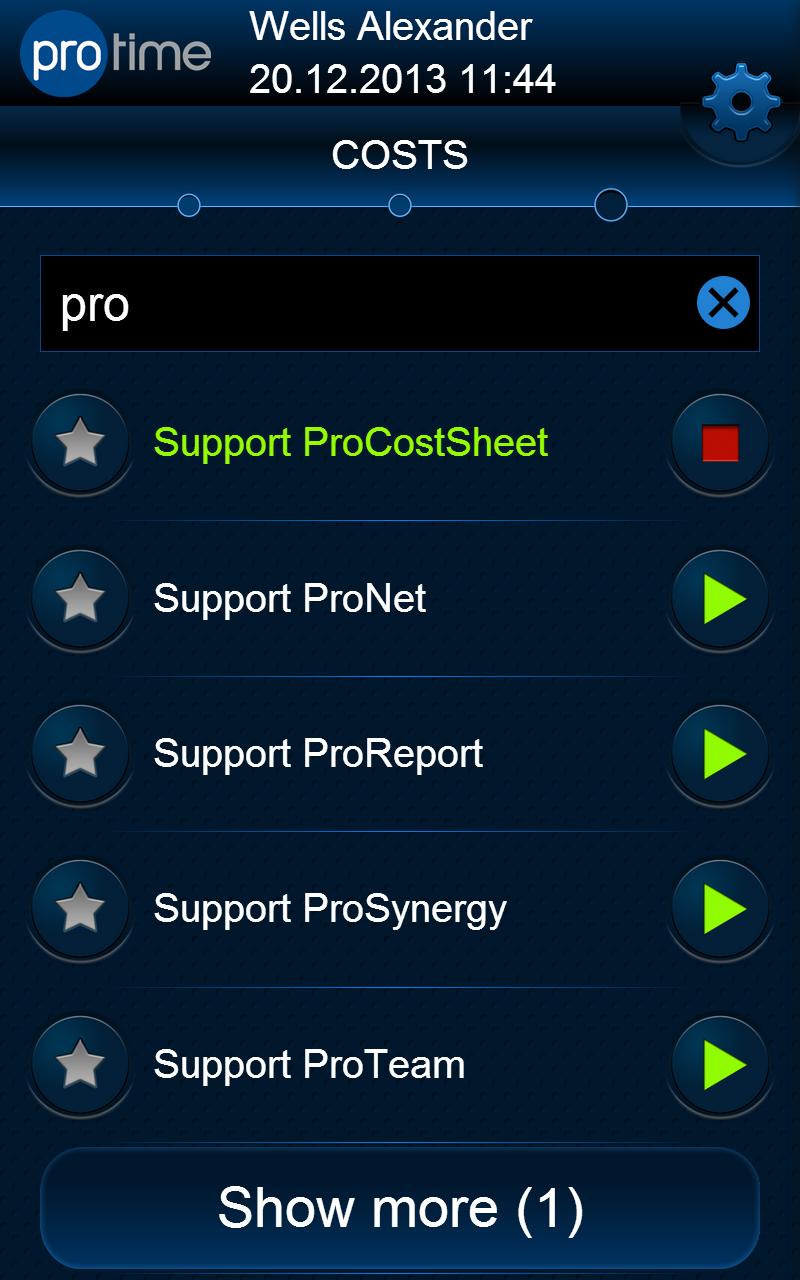Start Support ProTeam
This screenshot has height=1280, width=800.
(720, 1065)
